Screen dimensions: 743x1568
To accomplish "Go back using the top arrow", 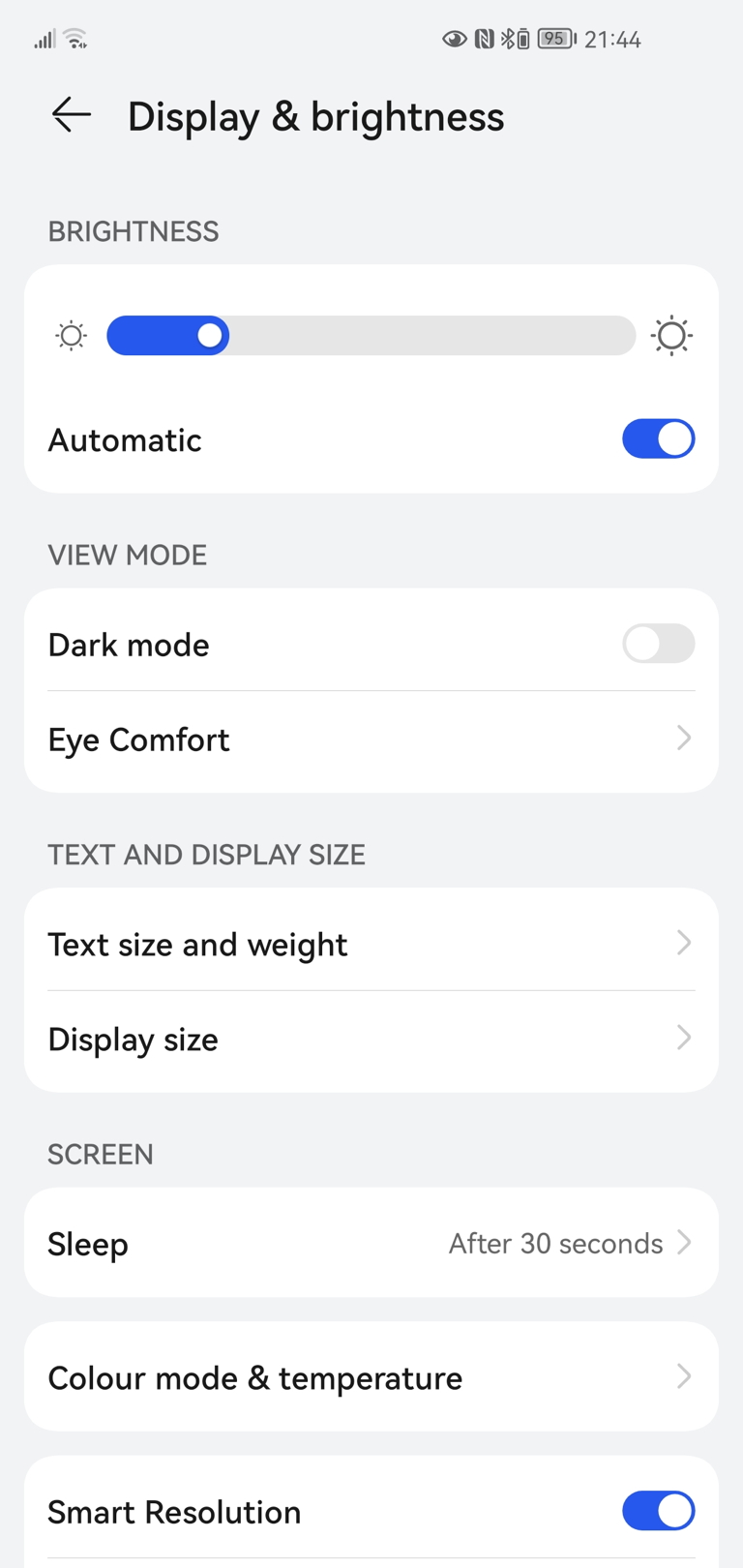I will [72, 115].
